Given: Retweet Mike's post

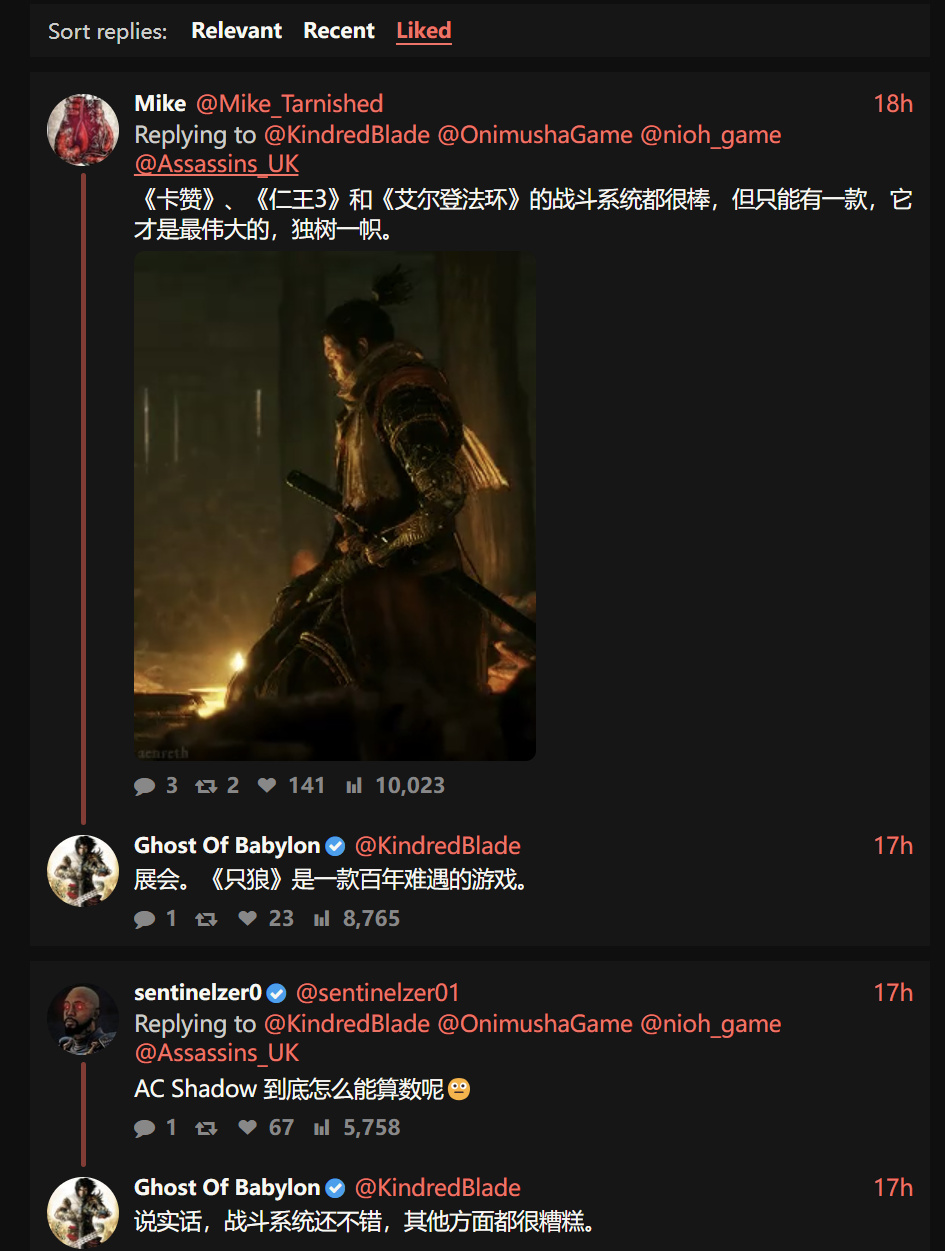Looking at the screenshot, I should [217, 786].
